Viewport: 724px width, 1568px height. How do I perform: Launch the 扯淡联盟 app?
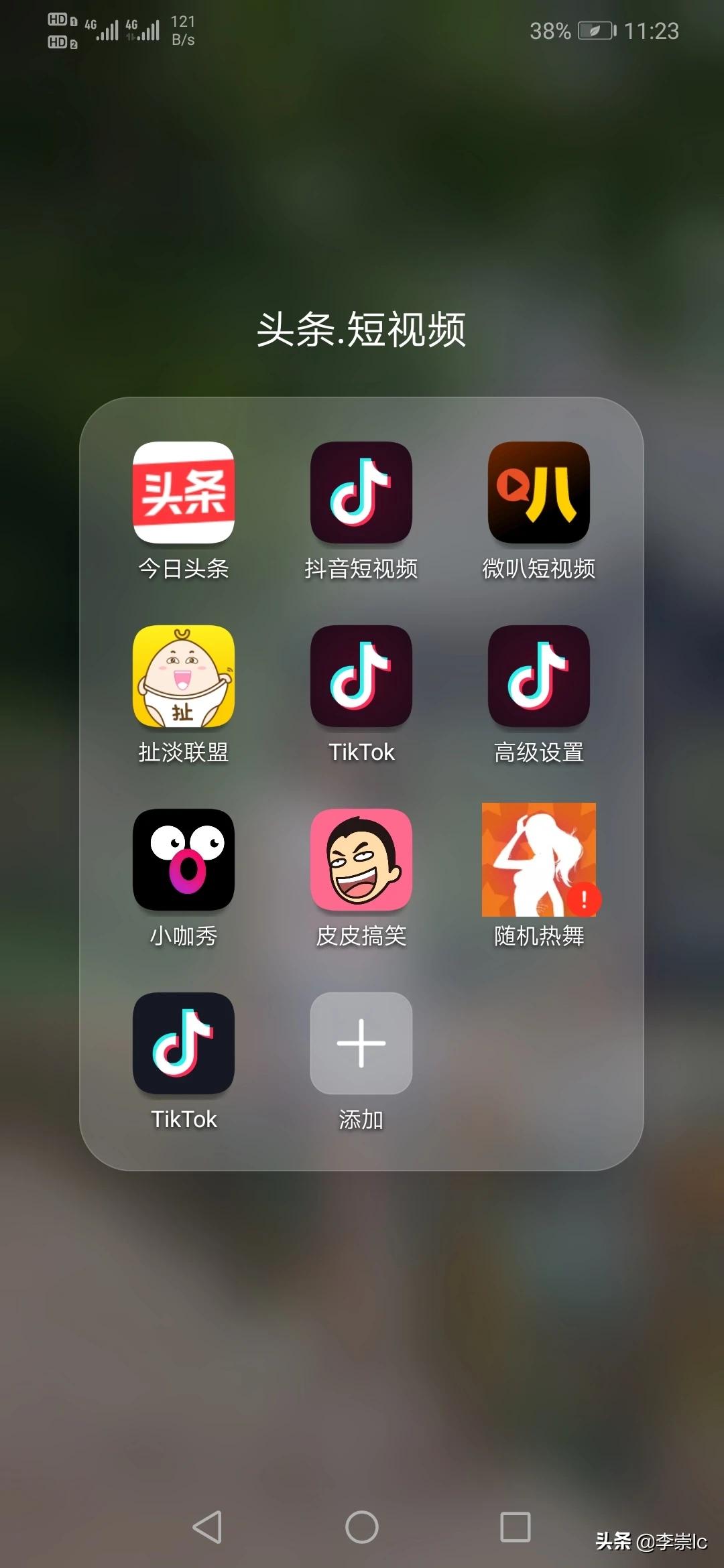pos(184,676)
